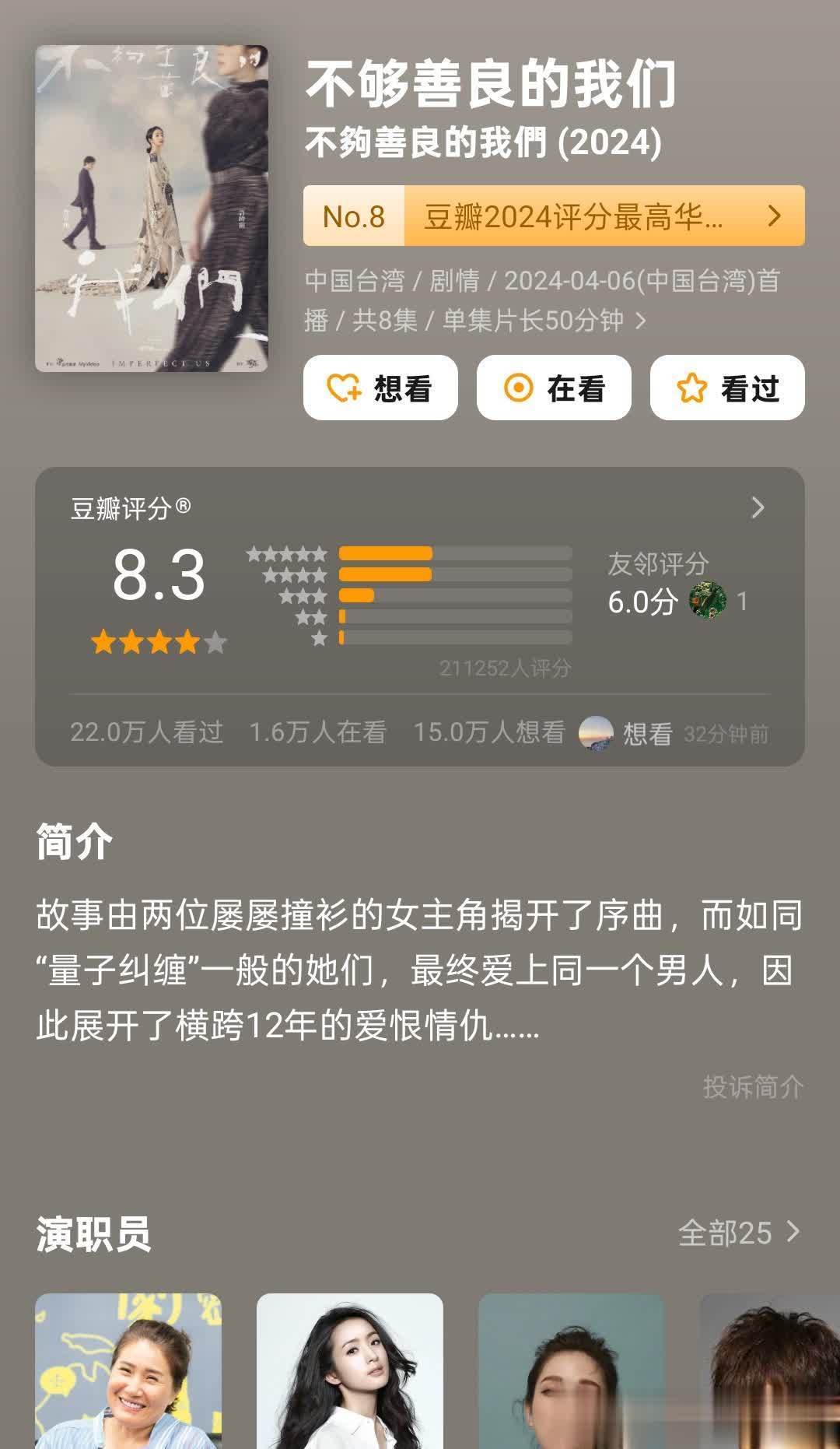This screenshot has height=1449, width=840.
Task: Open the 豆瓣评分 rating details
Action: 757,508
